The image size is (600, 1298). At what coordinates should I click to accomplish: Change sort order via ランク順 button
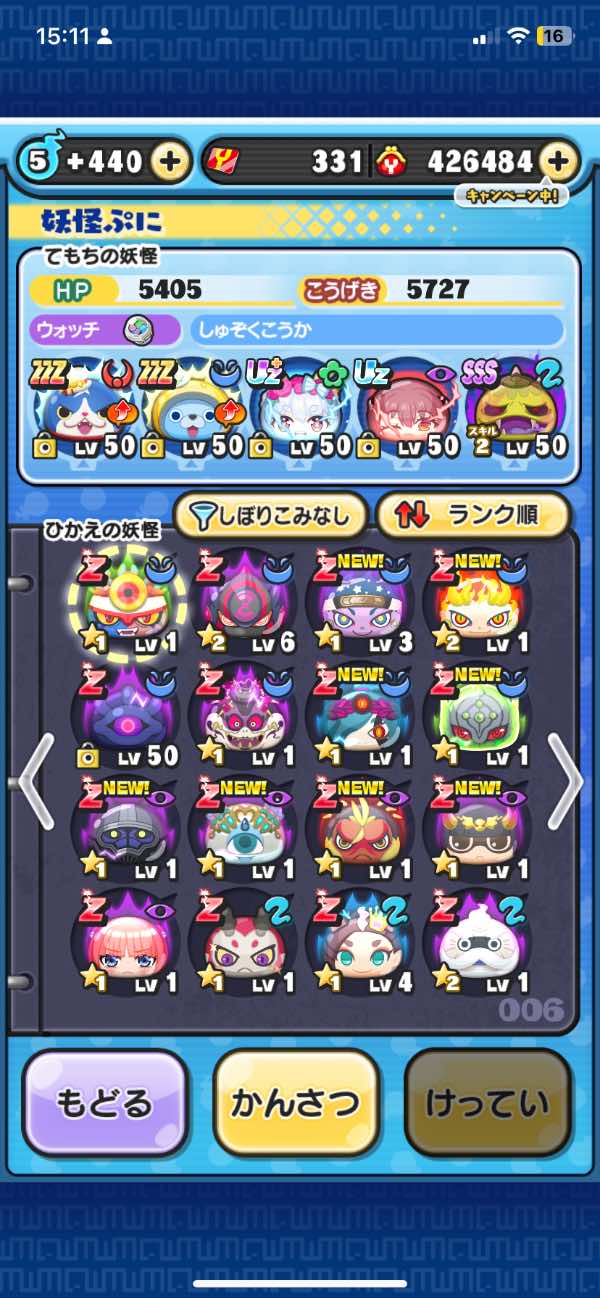pyautogui.click(x=472, y=516)
